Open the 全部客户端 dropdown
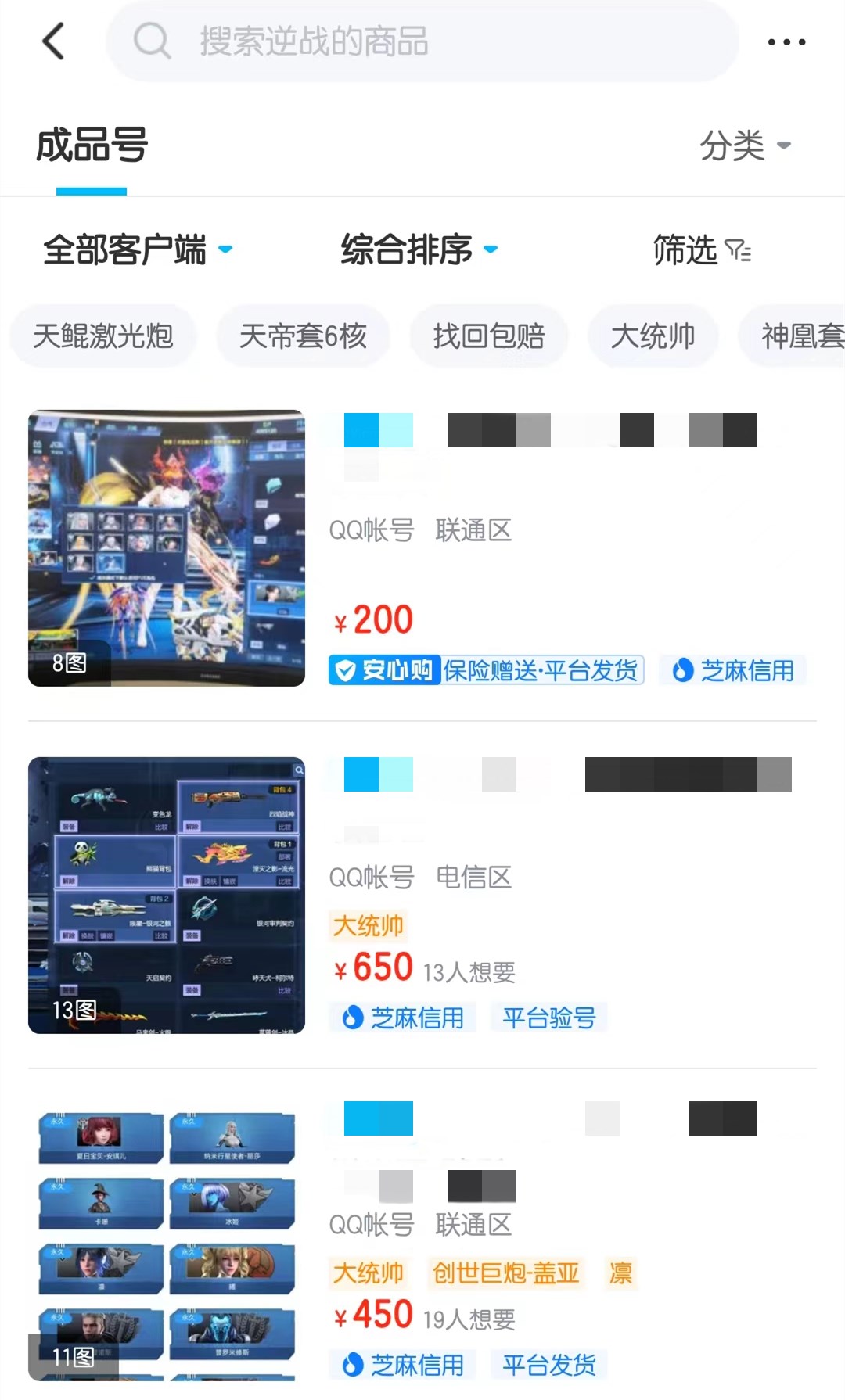The height and width of the screenshot is (1400, 845). (x=138, y=250)
